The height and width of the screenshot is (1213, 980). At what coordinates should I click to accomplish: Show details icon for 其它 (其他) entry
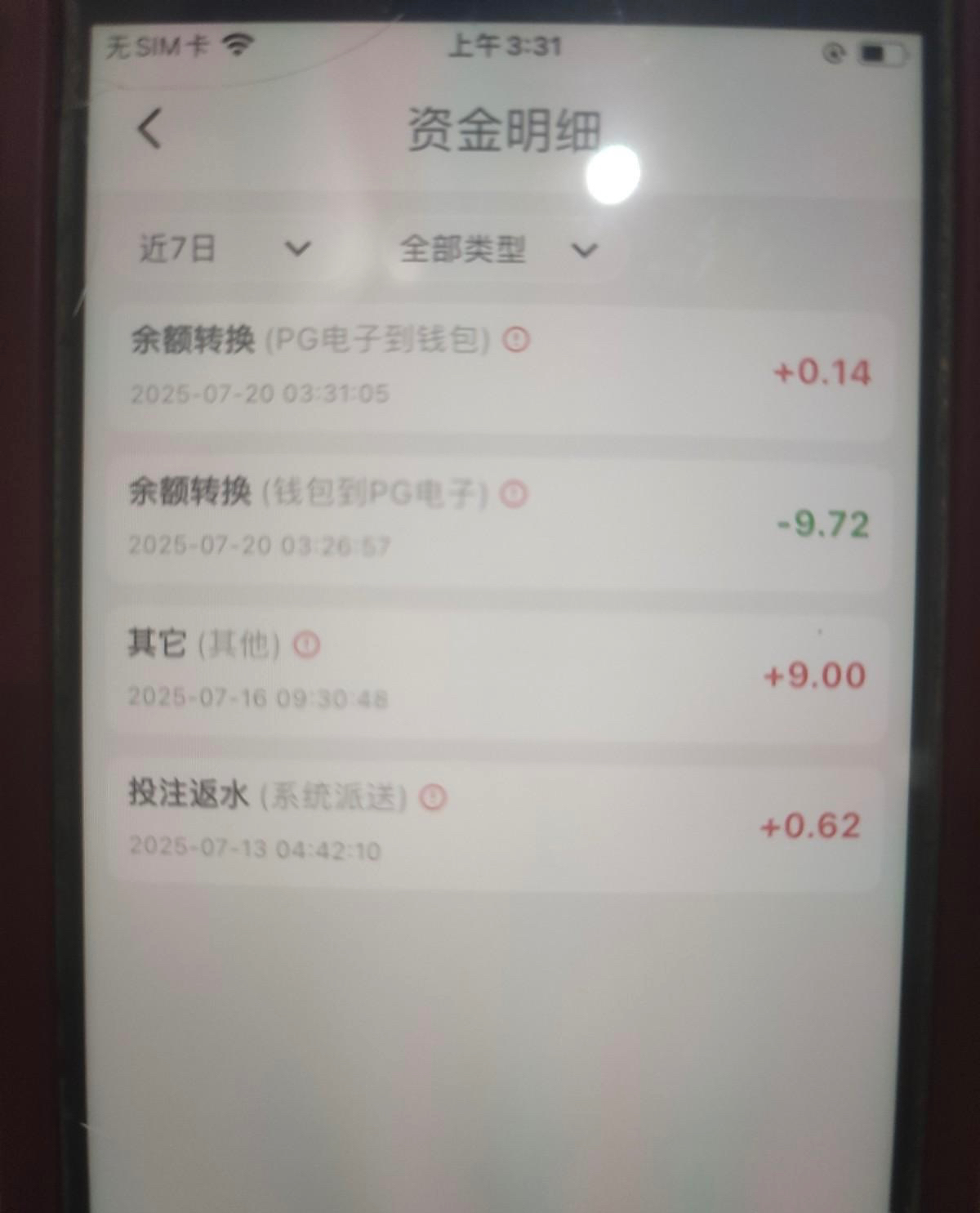point(306,644)
